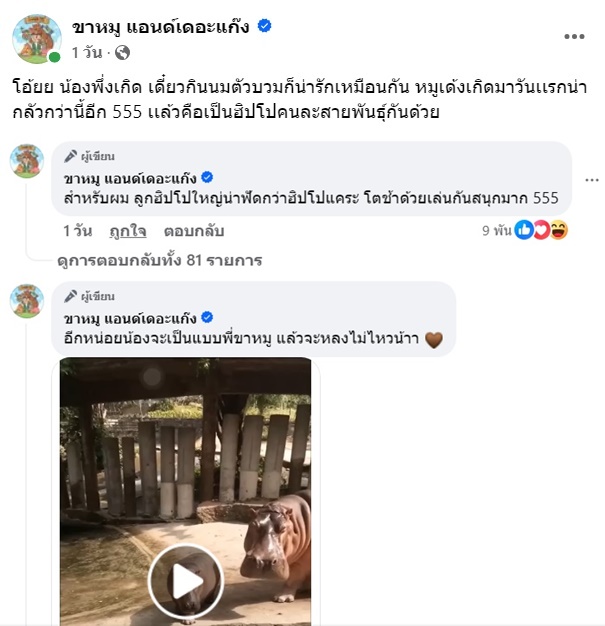Reply to the first comment with ตอบกลับ
The width and height of the screenshot is (605, 626).
pyautogui.click(x=194, y=230)
